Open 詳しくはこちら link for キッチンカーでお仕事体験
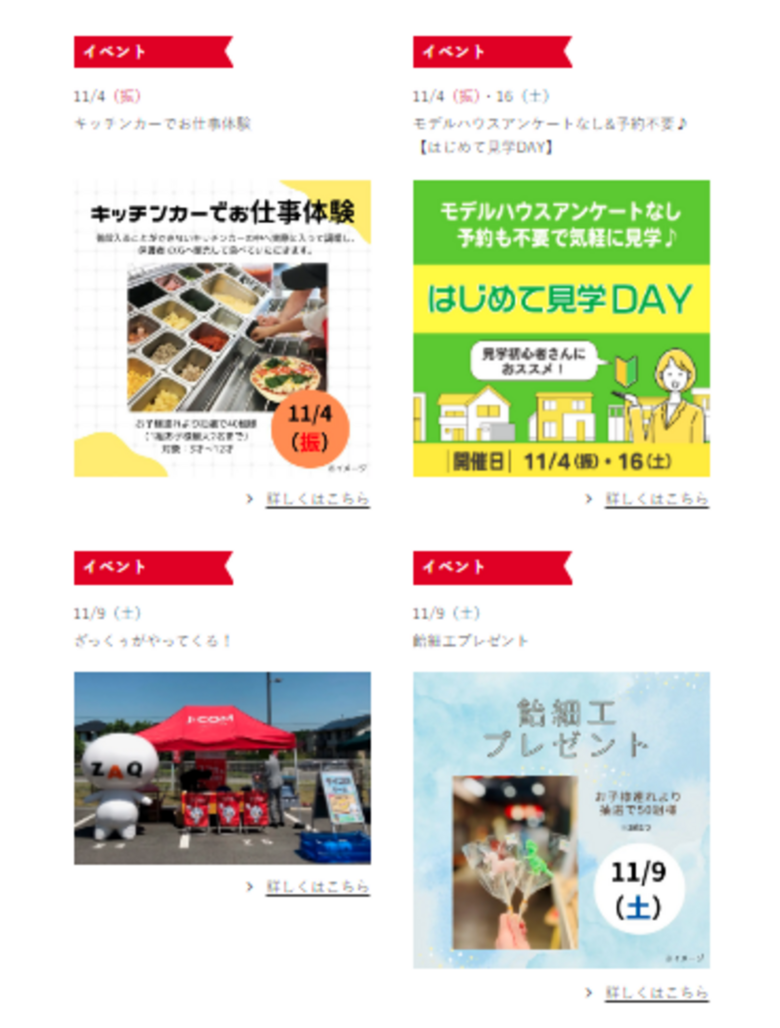Image resolution: width=780 pixels, height=1028 pixels. point(317,498)
